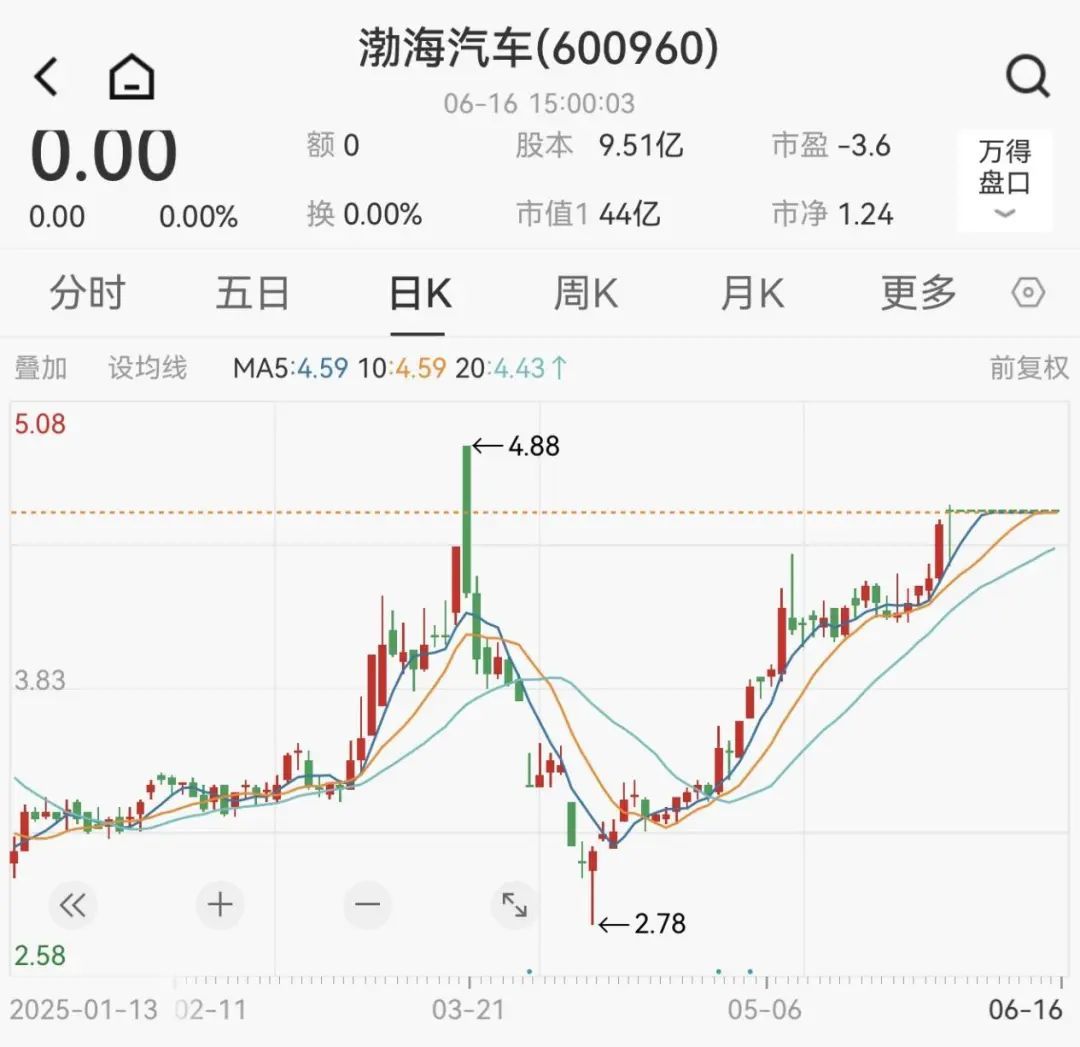Zoom in with the plus button
1080x1047 pixels.
point(220,906)
